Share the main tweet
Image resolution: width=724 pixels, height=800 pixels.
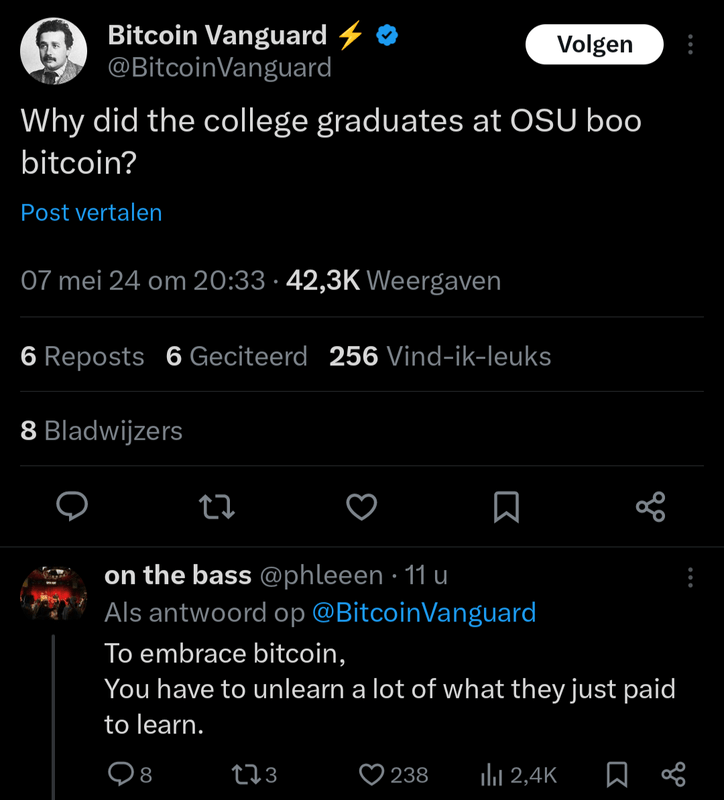[651, 508]
